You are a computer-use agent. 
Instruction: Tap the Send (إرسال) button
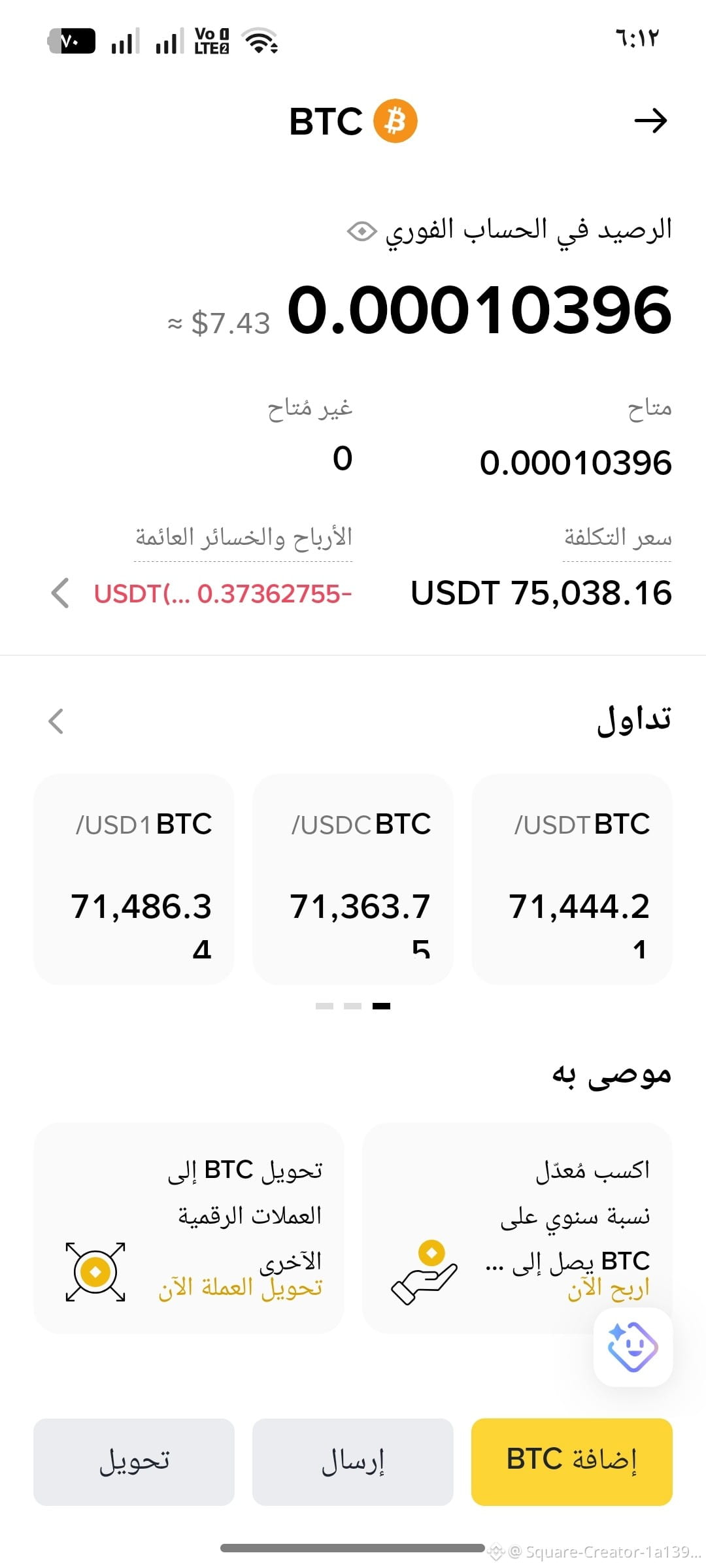tap(353, 1462)
